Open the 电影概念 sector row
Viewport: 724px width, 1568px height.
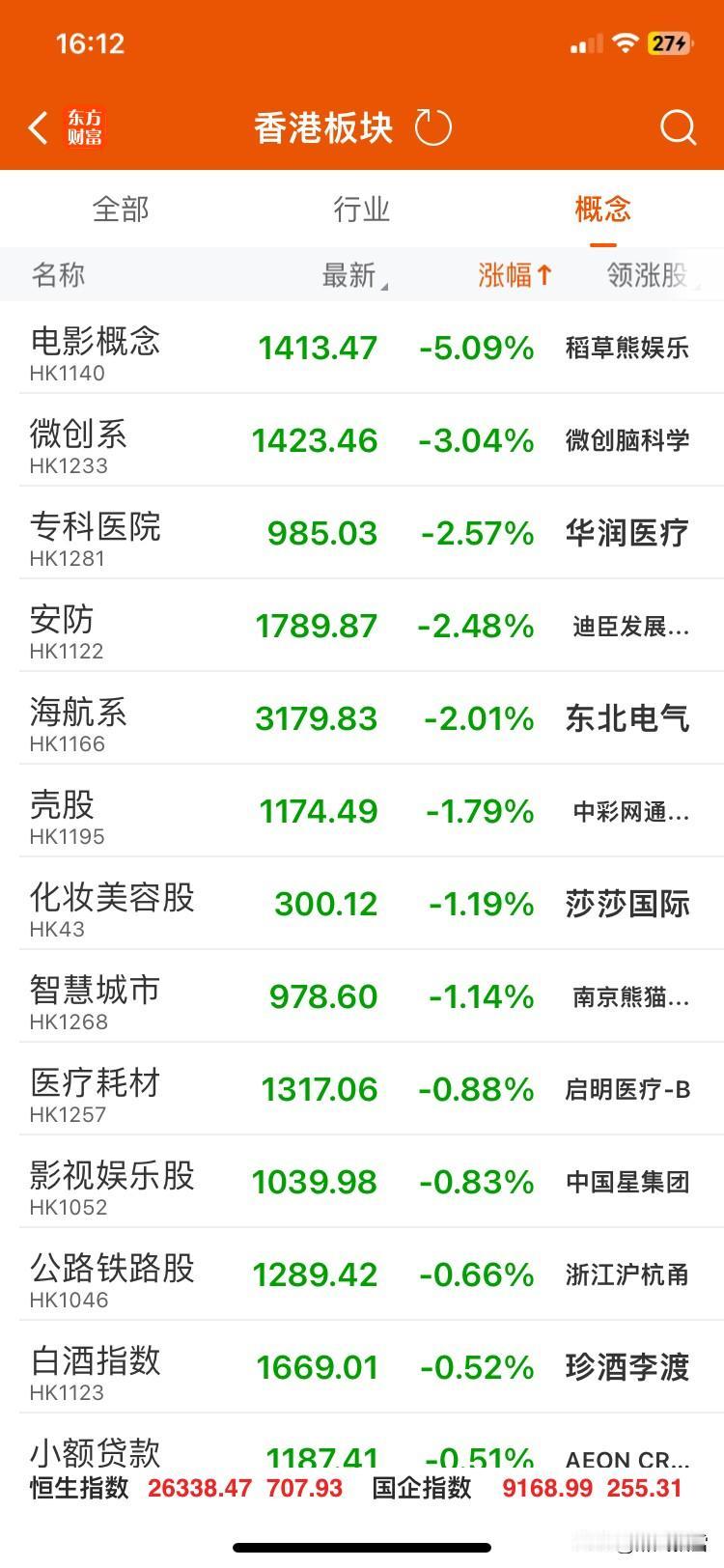pos(362,348)
